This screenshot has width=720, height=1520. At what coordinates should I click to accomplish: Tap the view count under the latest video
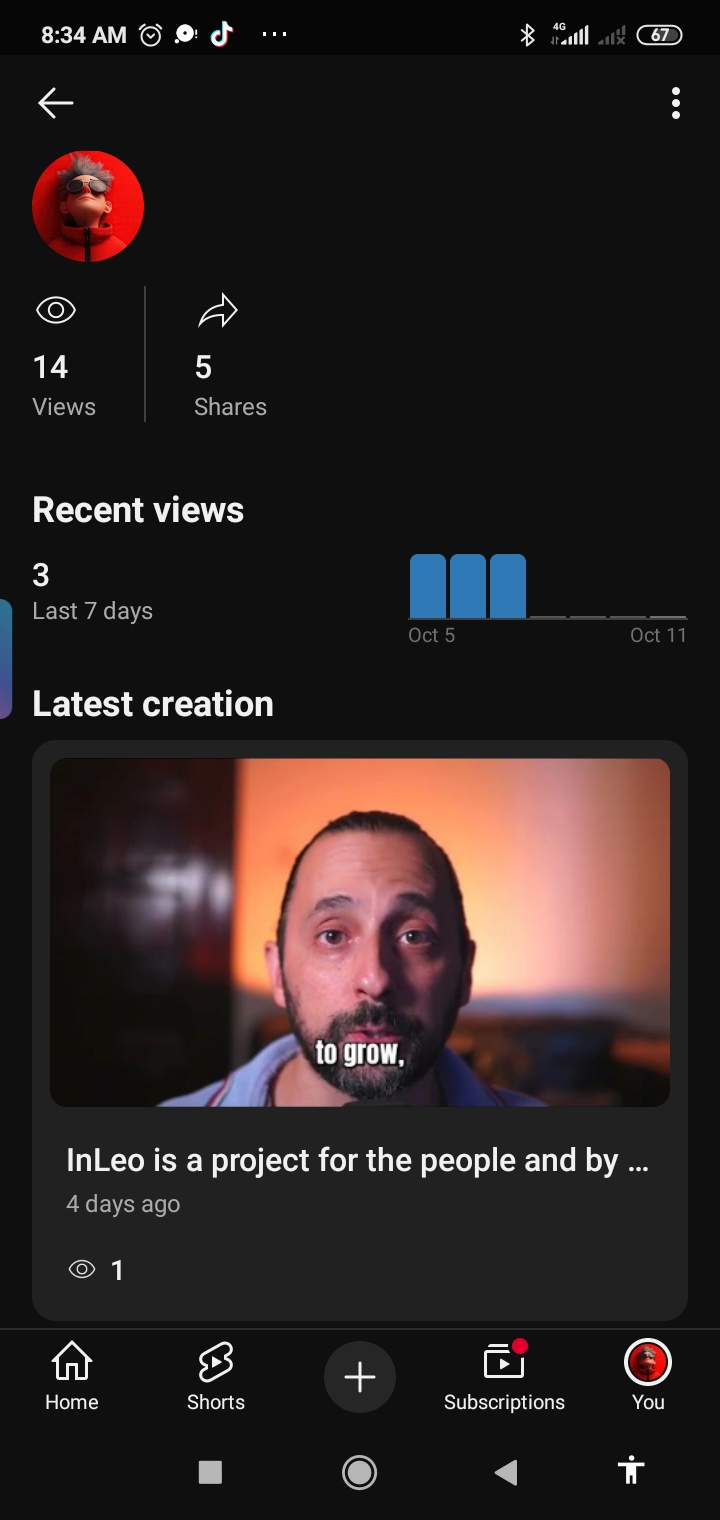click(x=98, y=1269)
